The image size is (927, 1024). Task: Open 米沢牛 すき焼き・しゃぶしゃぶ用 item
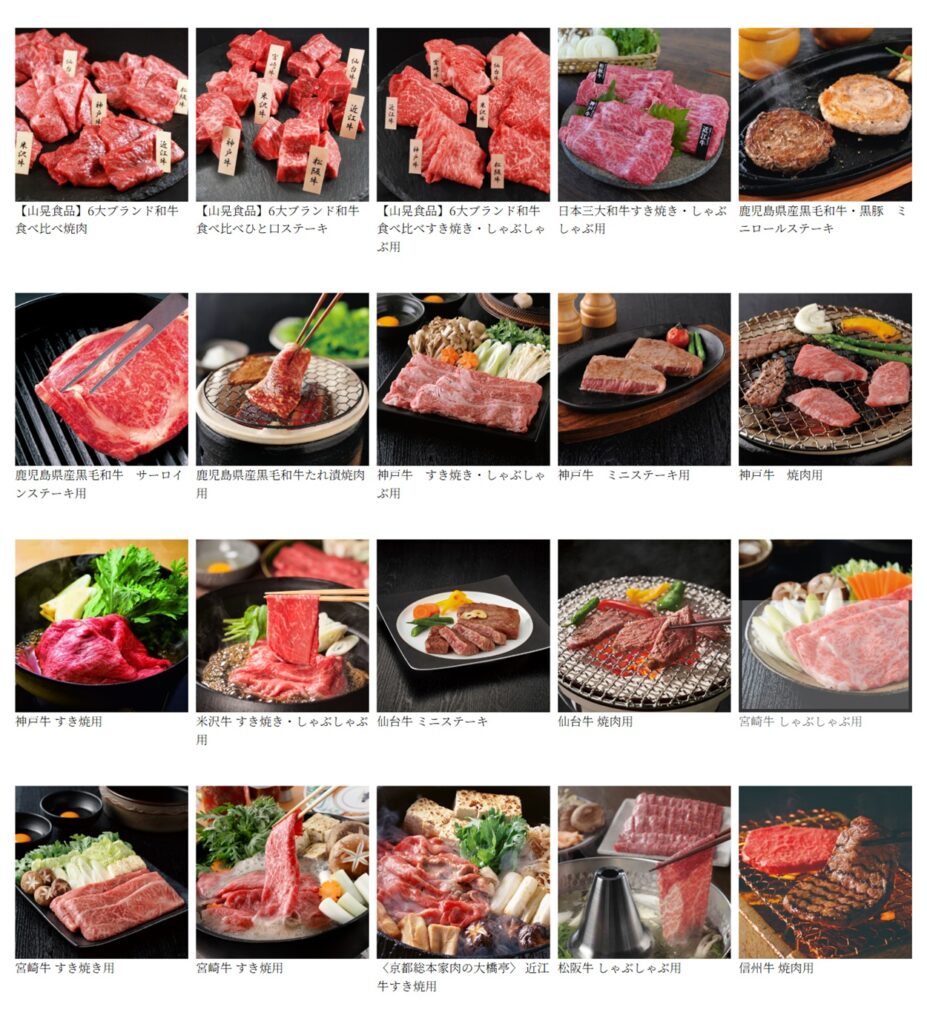coord(282,625)
